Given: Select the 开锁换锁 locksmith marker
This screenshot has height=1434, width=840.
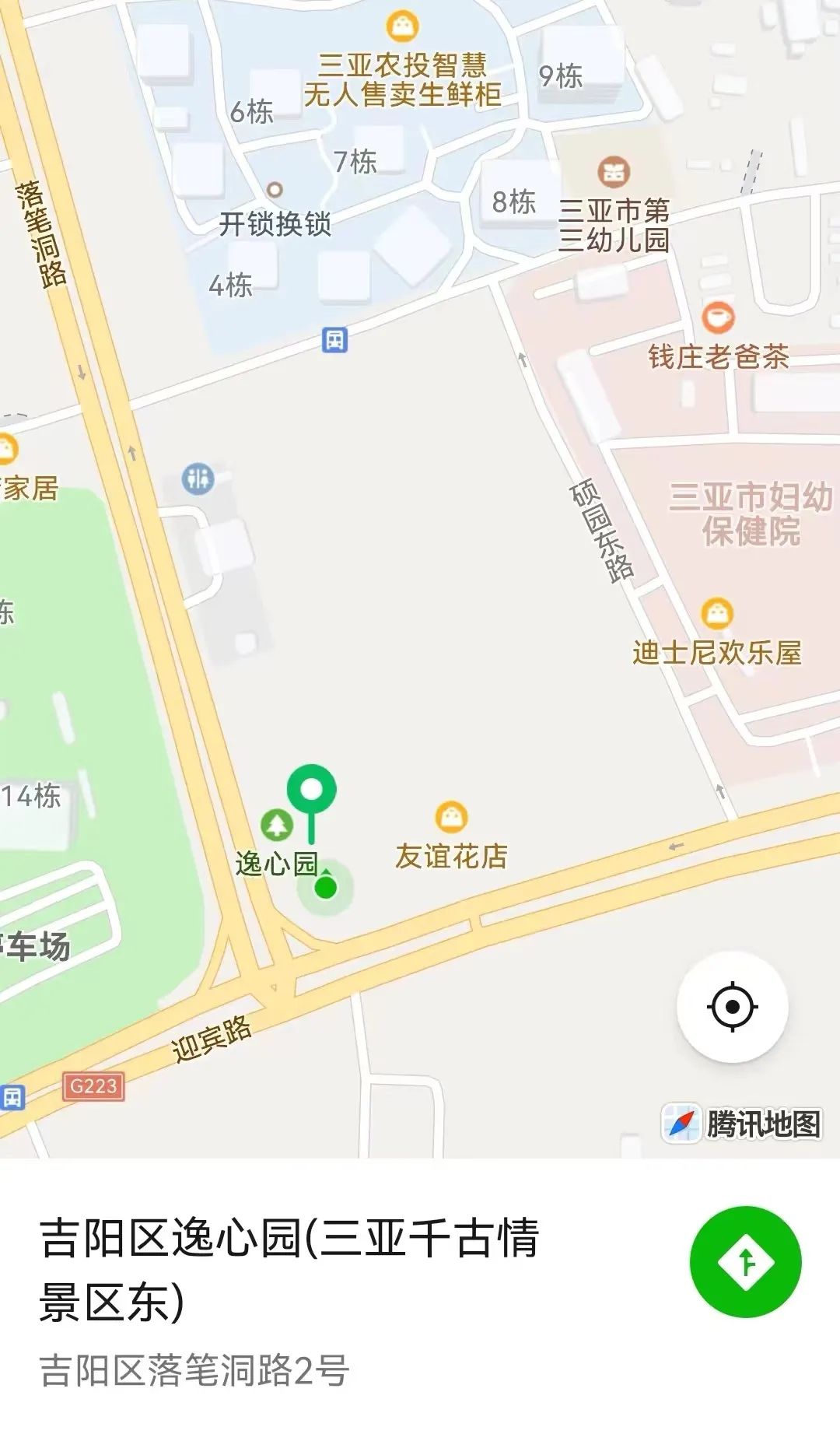Looking at the screenshot, I should pos(274,190).
